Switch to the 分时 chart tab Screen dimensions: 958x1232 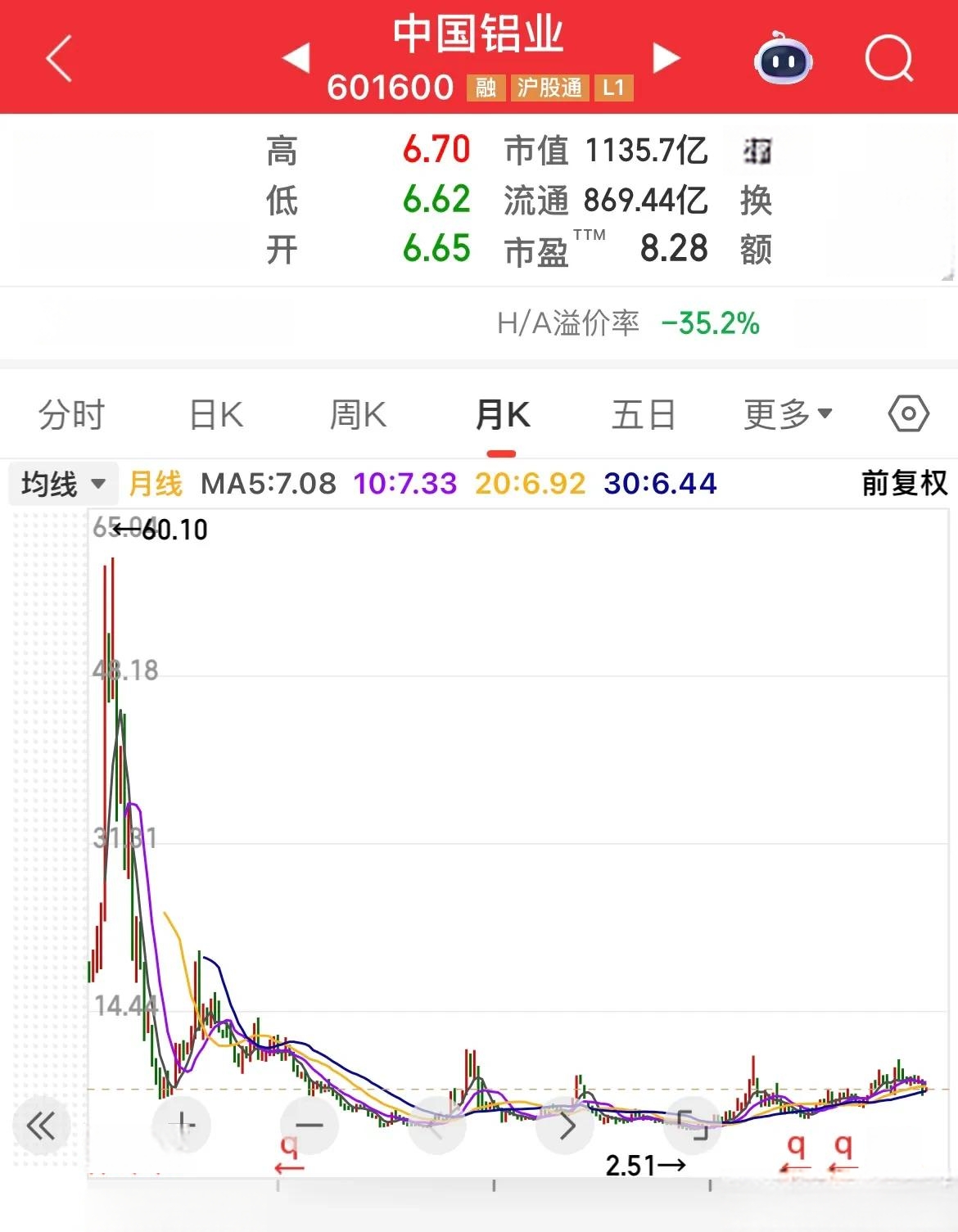click(72, 415)
